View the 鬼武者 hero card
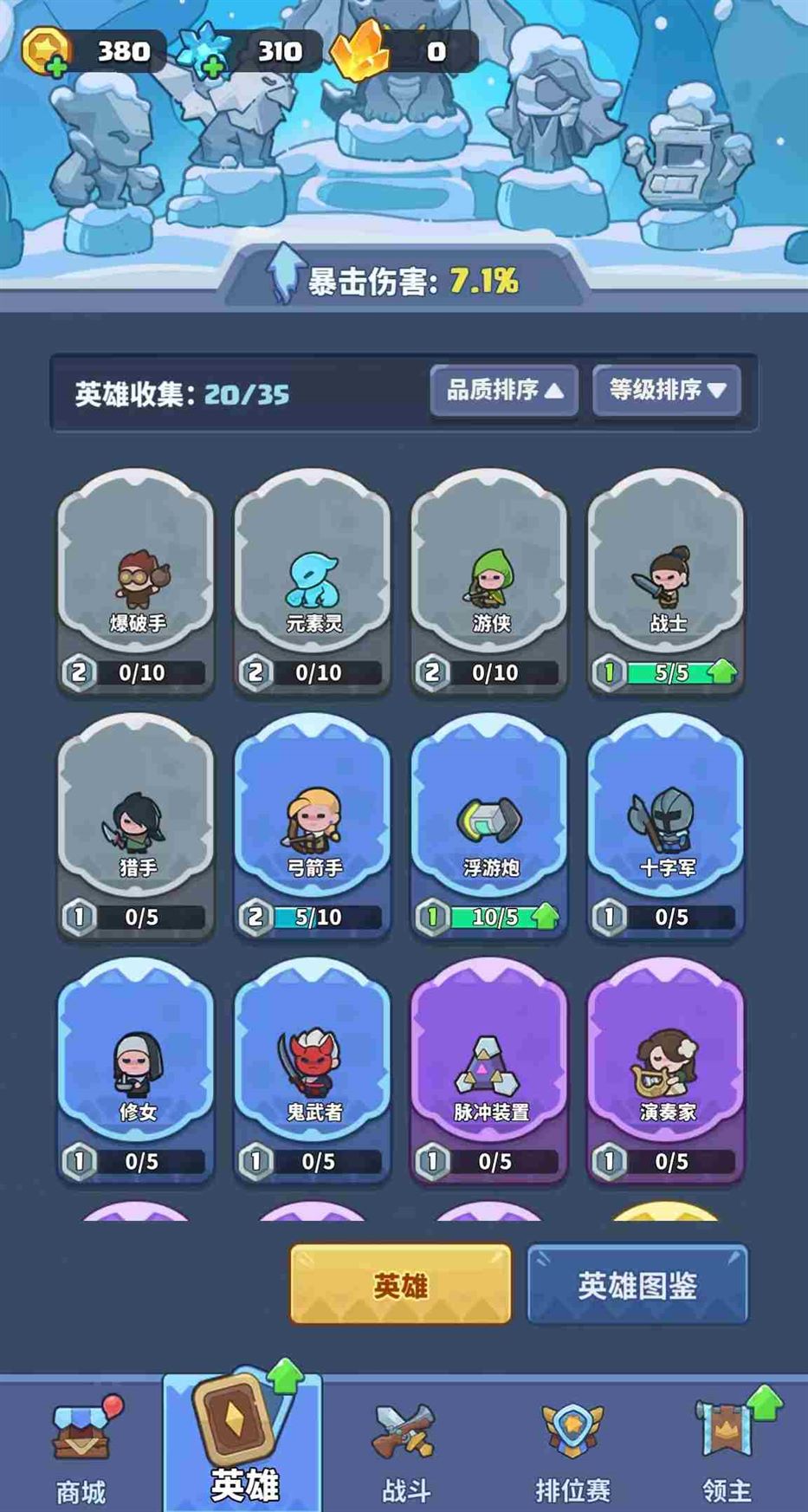The height and width of the screenshot is (1512, 808). click(x=313, y=1071)
